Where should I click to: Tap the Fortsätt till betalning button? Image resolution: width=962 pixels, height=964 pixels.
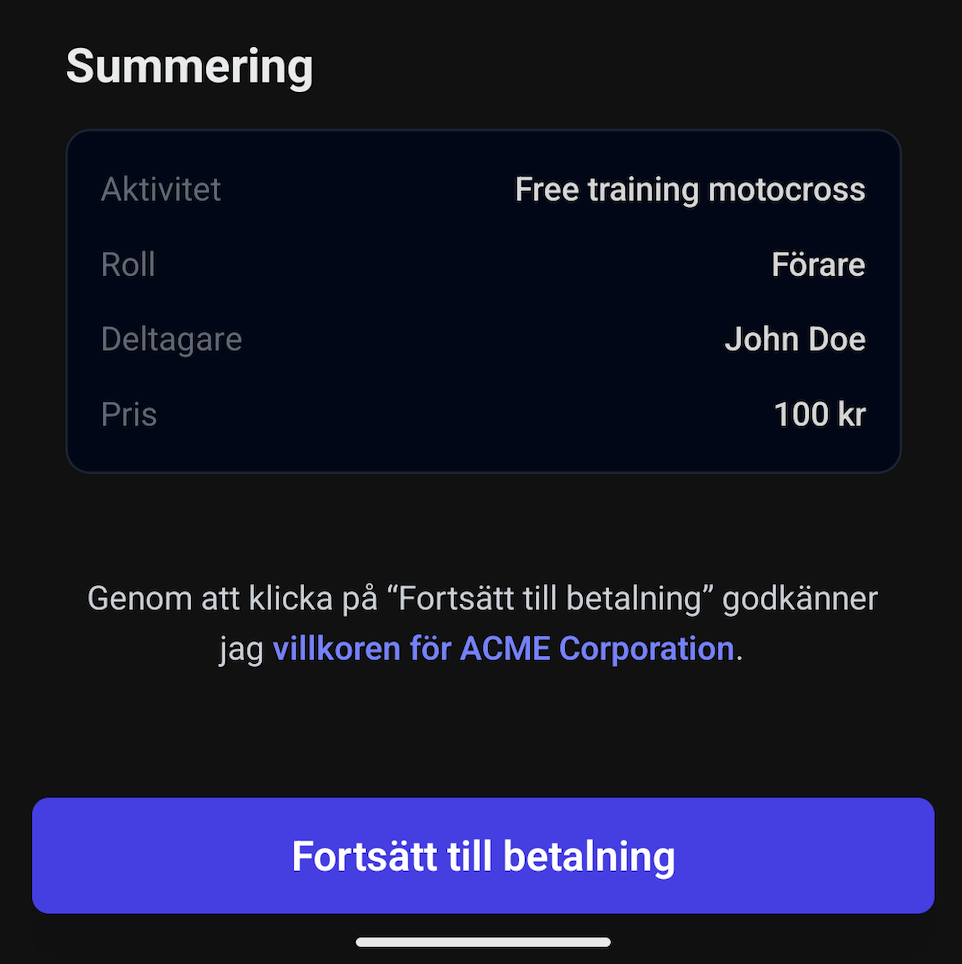point(483,856)
